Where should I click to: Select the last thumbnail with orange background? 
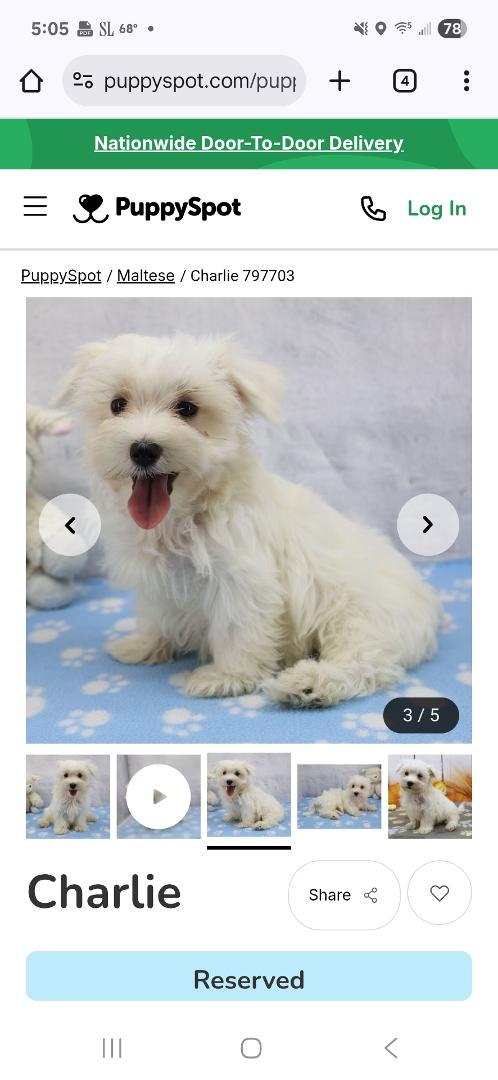point(430,796)
